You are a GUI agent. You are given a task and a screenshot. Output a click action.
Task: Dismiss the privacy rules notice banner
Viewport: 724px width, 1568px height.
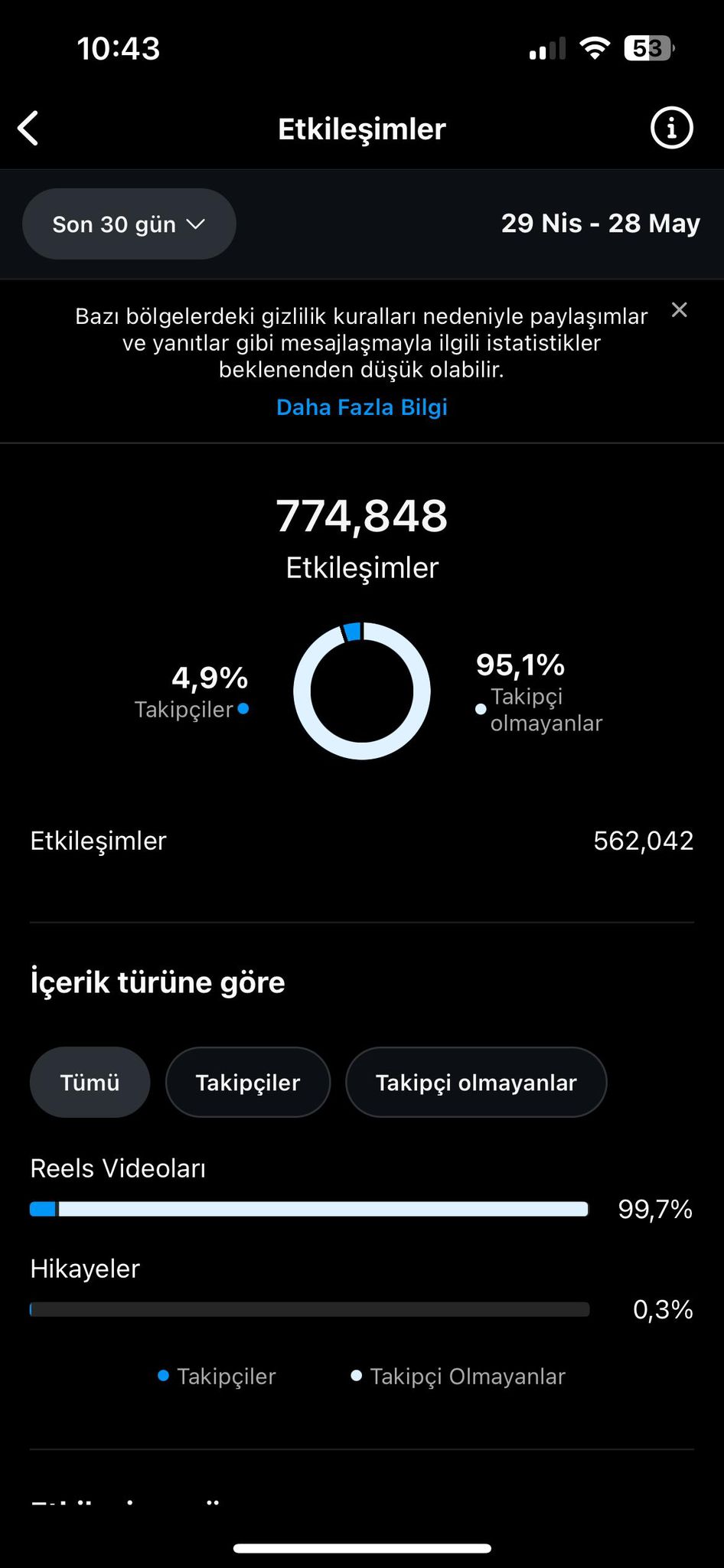pos(679,310)
